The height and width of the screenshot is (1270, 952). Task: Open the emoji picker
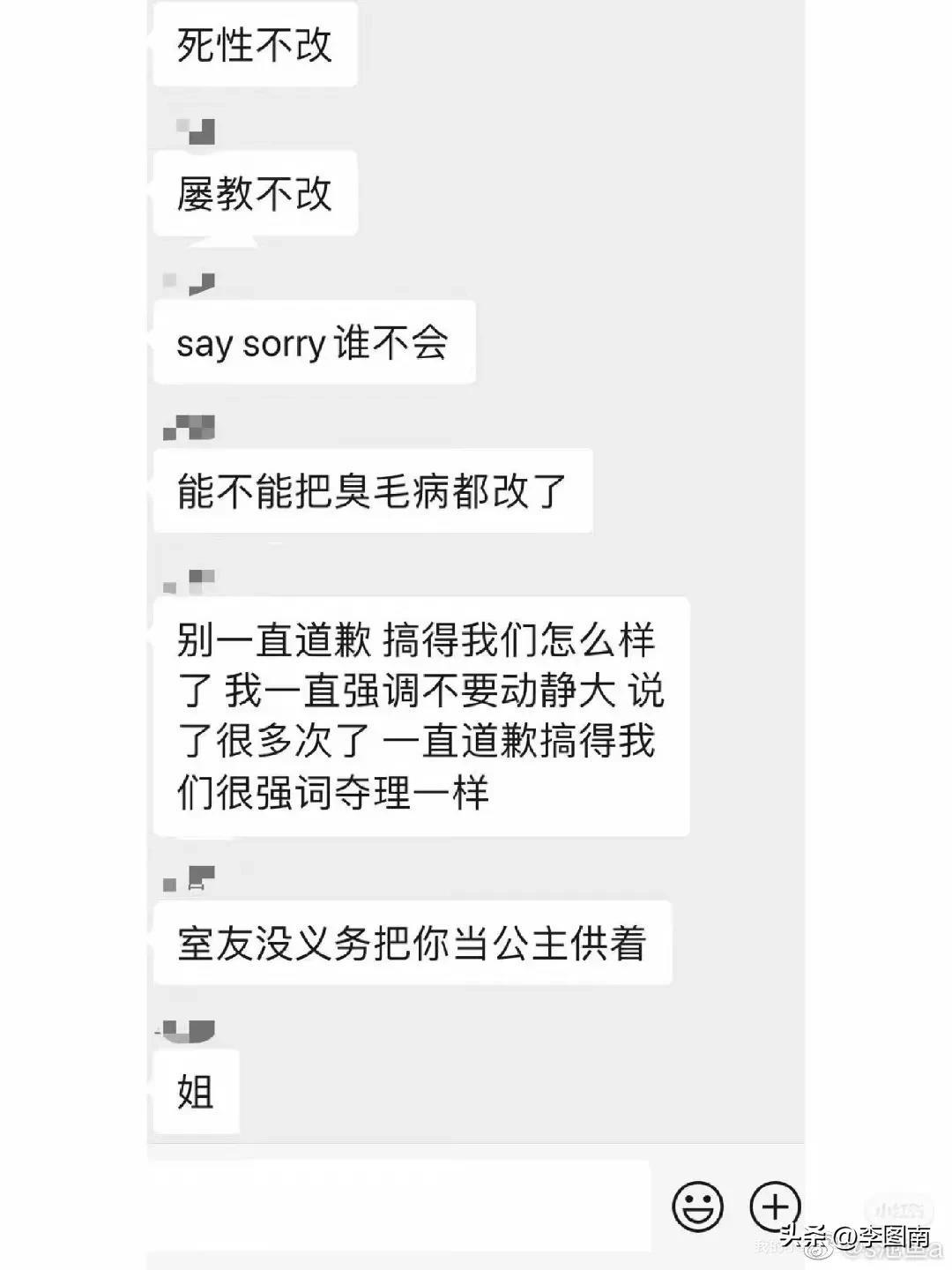(697, 1206)
